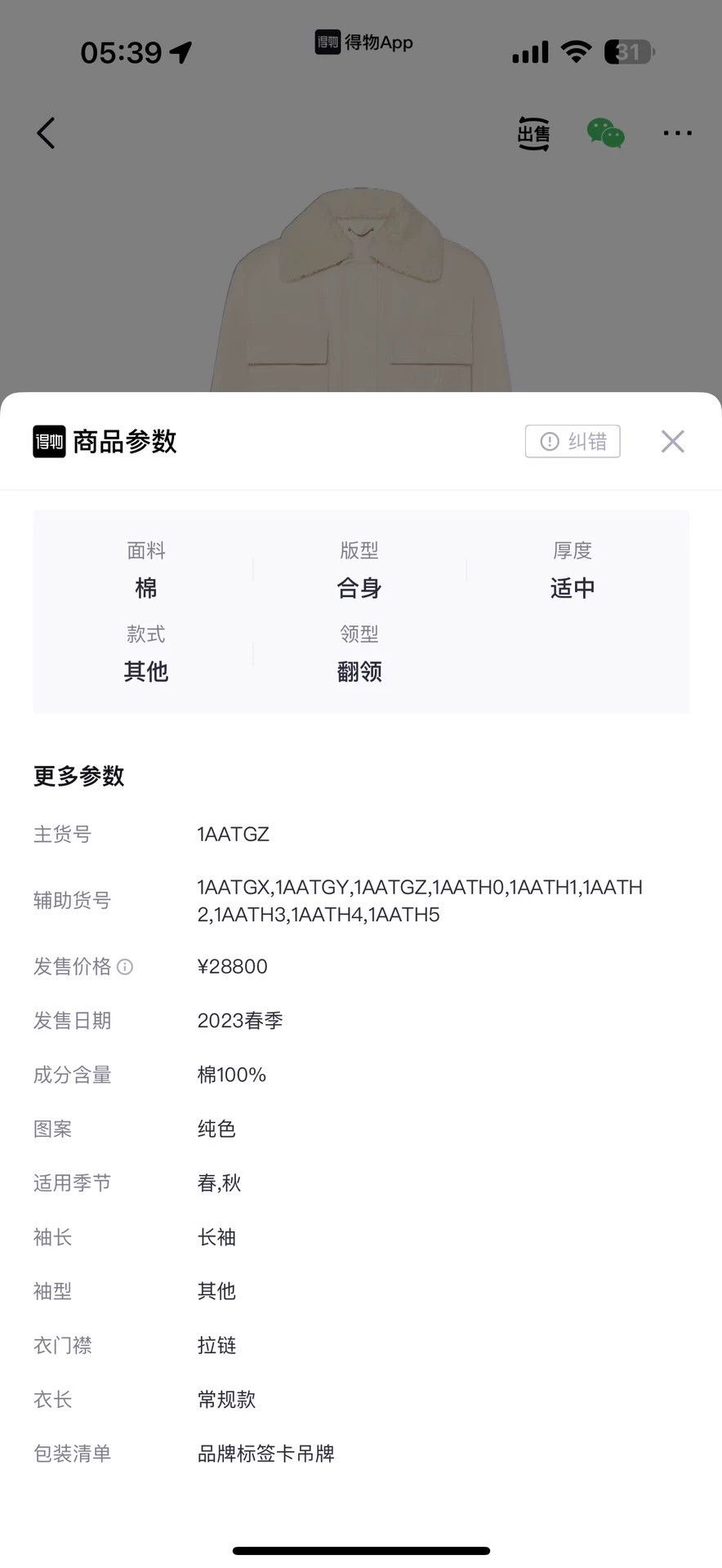This screenshot has height=1568, width=722.
Task: Share via the WeChat icon
Action: [x=606, y=133]
